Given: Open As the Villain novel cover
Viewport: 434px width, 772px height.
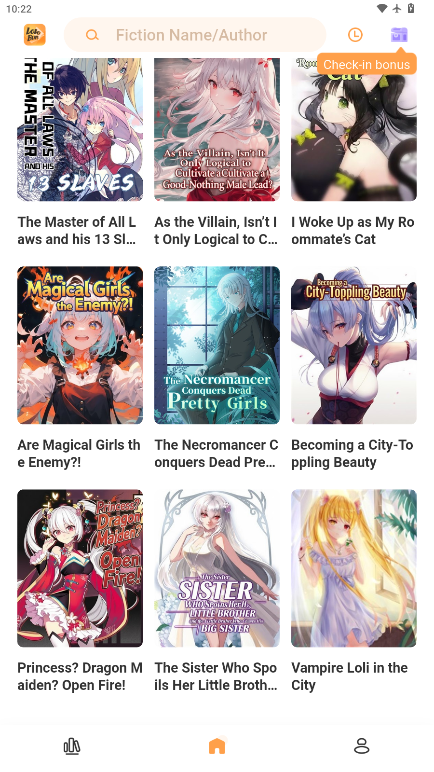Looking at the screenshot, I should [x=217, y=129].
